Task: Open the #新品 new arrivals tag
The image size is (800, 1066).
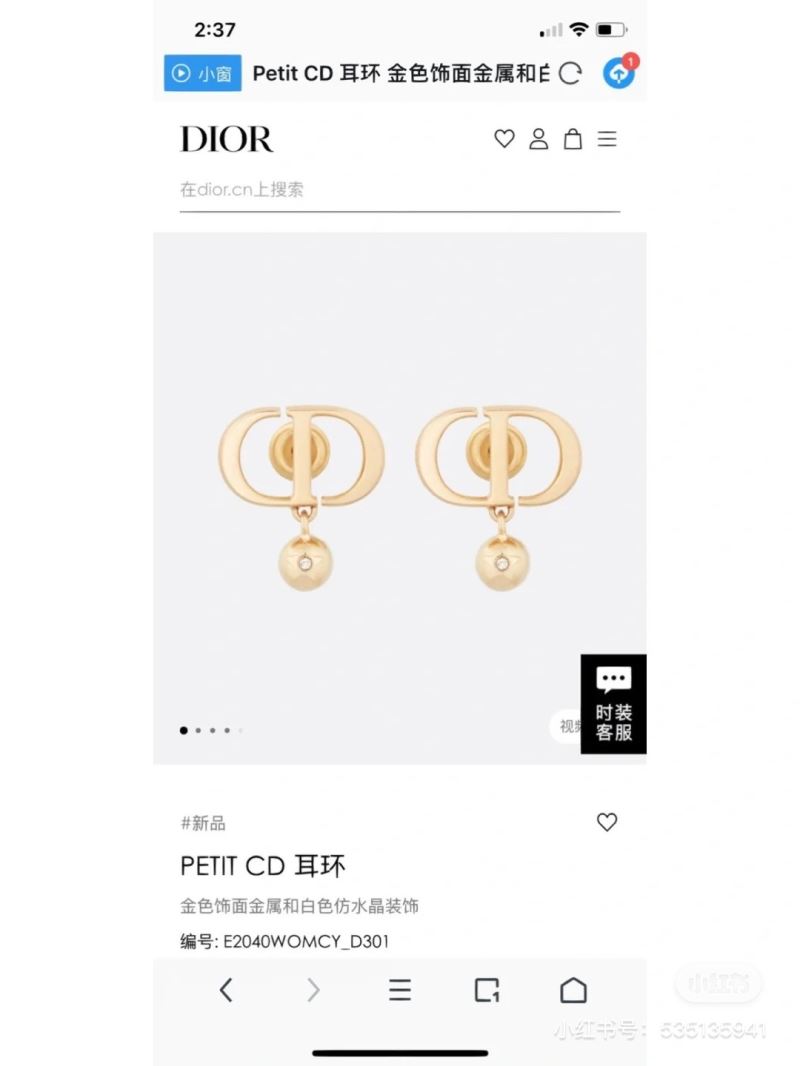Action: pyautogui.click(x=202, y=823)
